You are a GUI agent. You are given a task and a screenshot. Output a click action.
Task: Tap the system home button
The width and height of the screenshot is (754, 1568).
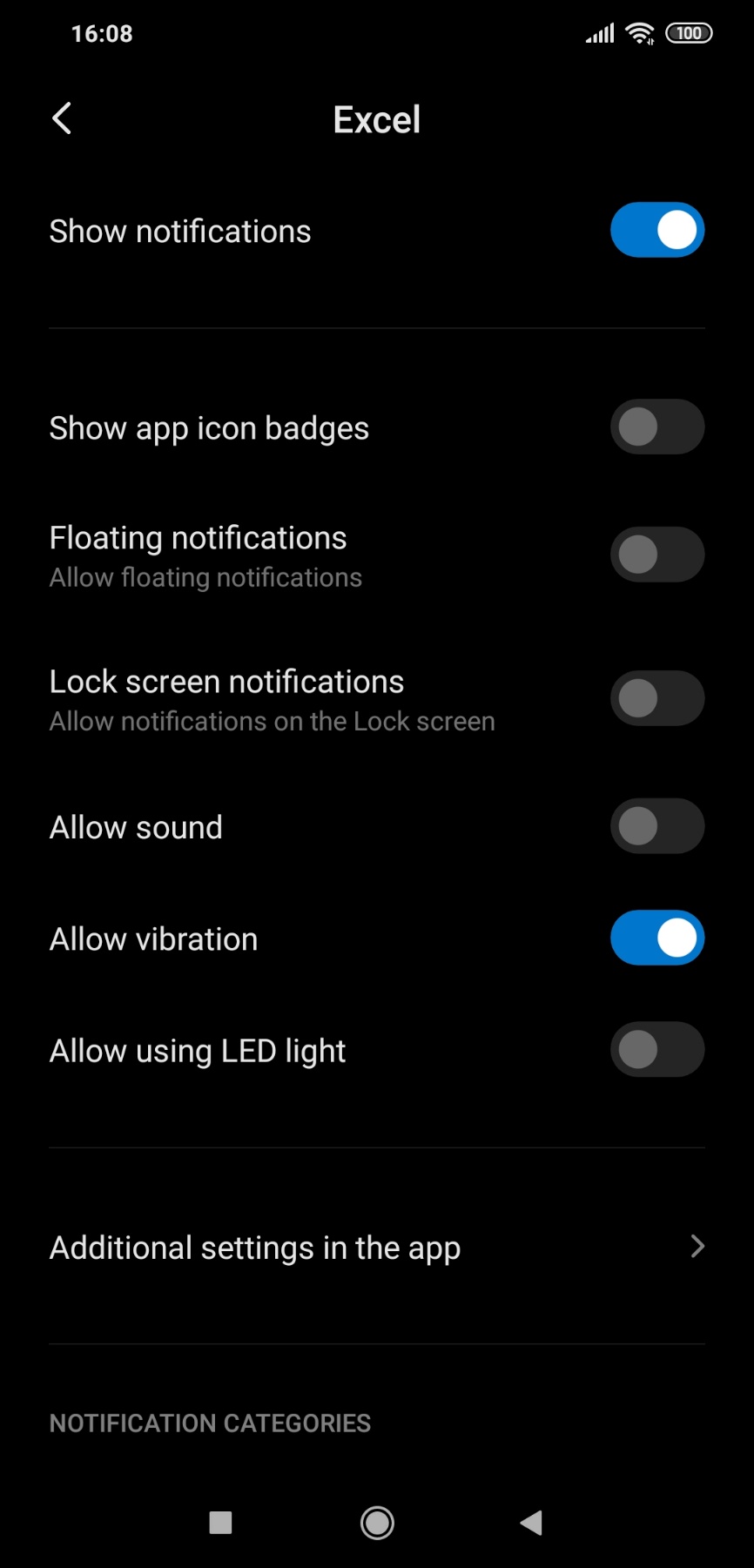pos(377,1523)
